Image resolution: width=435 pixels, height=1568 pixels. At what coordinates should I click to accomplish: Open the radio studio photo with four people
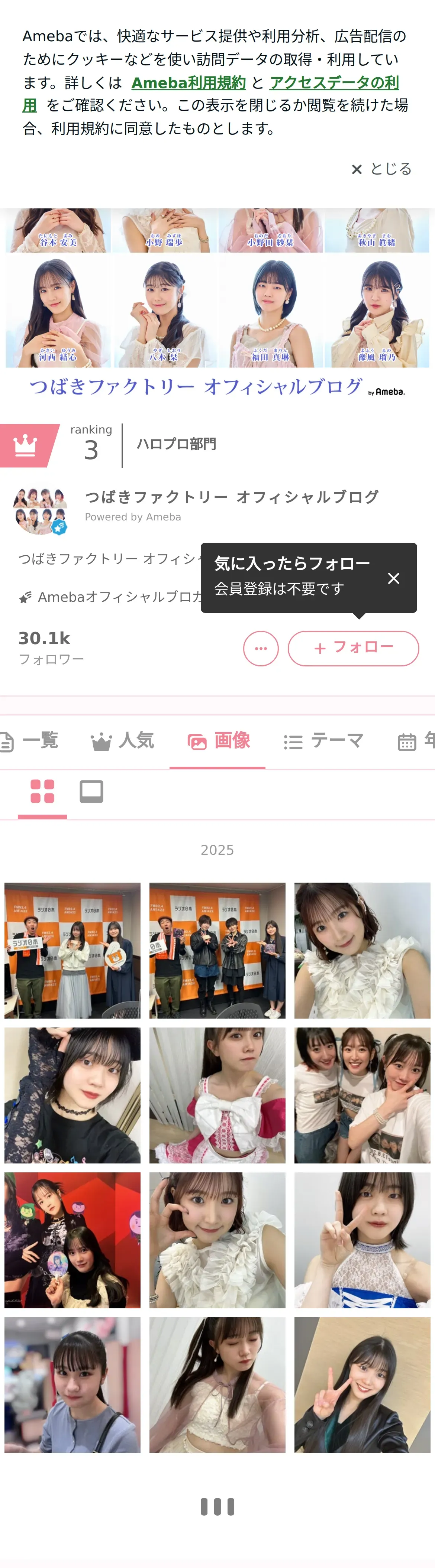pos(217,950)
